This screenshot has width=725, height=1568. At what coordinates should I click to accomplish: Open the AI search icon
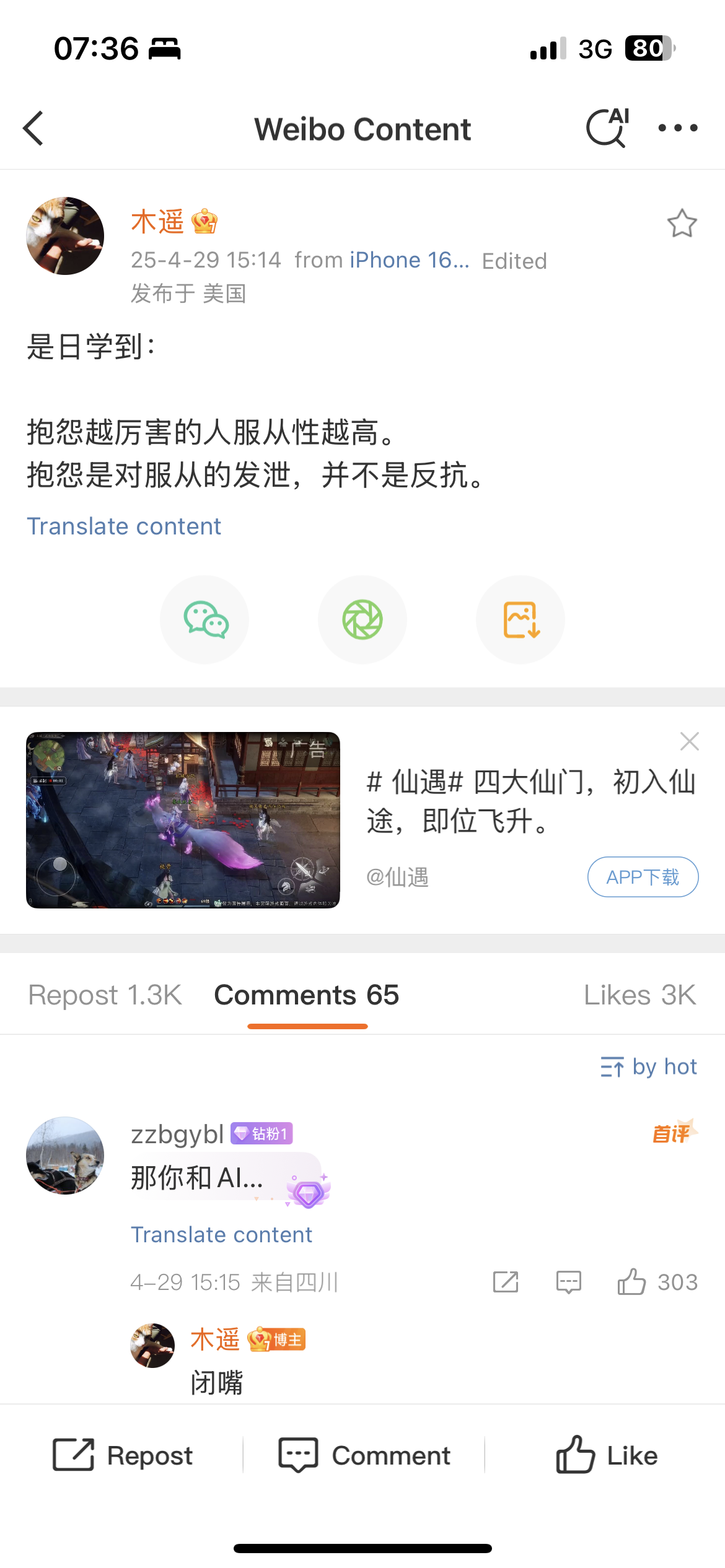(x=608, y=128)
